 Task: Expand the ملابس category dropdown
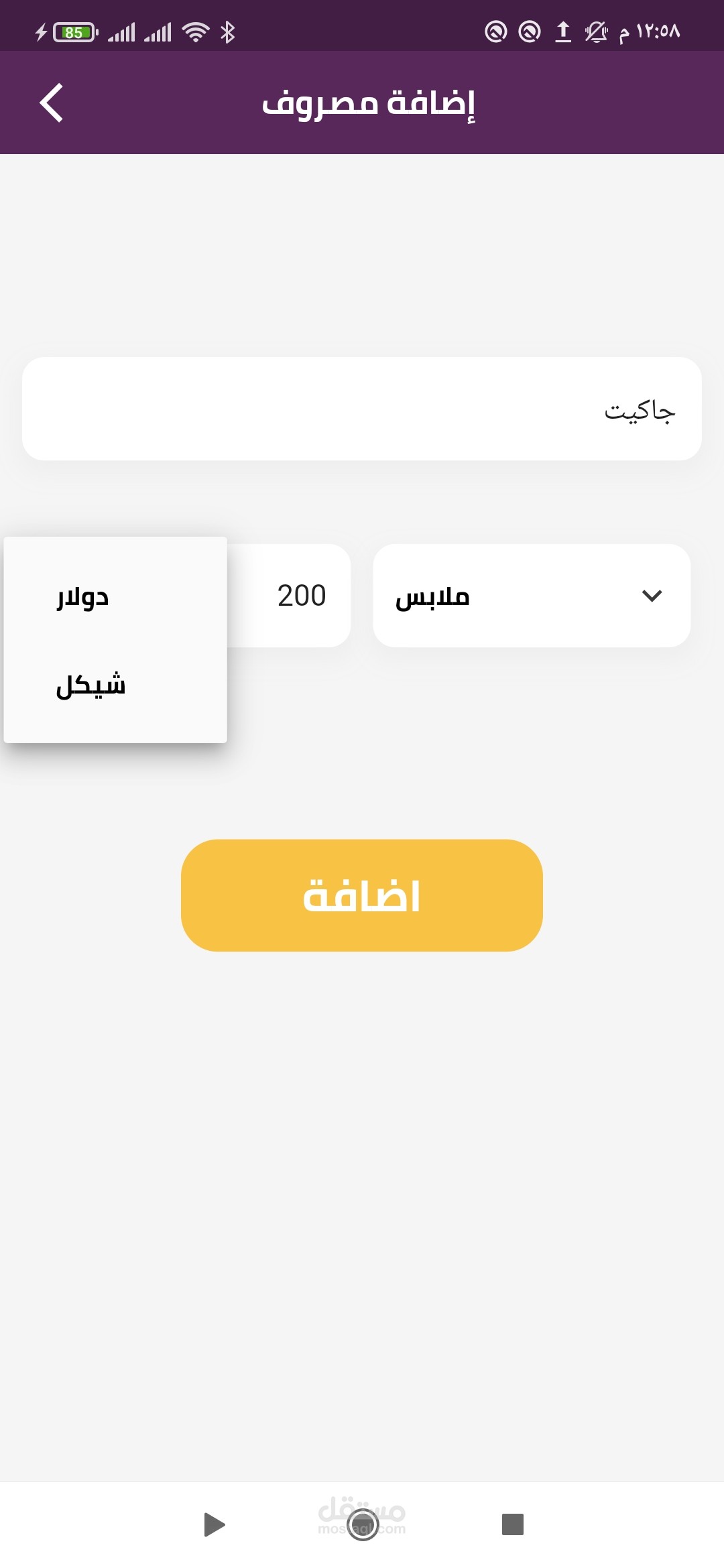tap(532, 596)
